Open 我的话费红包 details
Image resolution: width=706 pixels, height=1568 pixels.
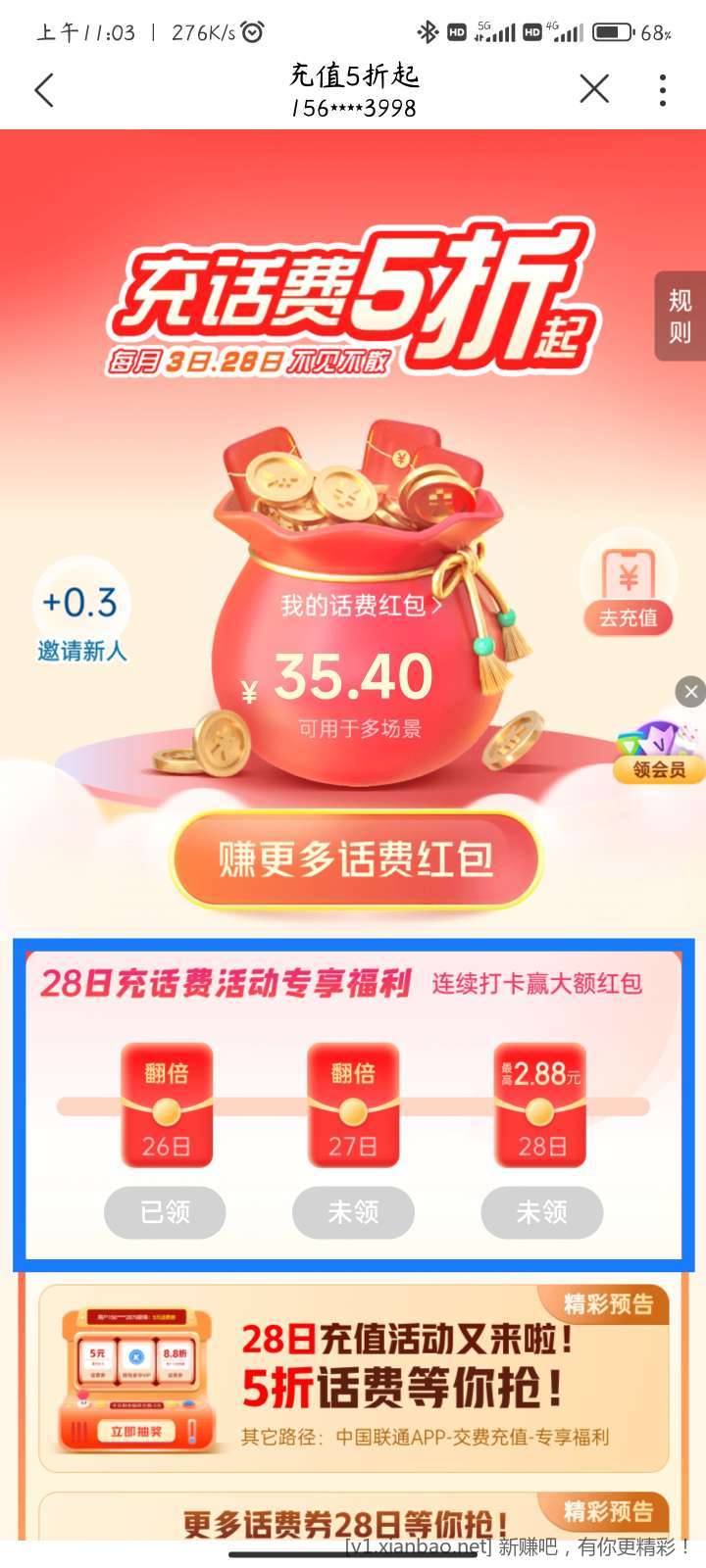[361, 606]
